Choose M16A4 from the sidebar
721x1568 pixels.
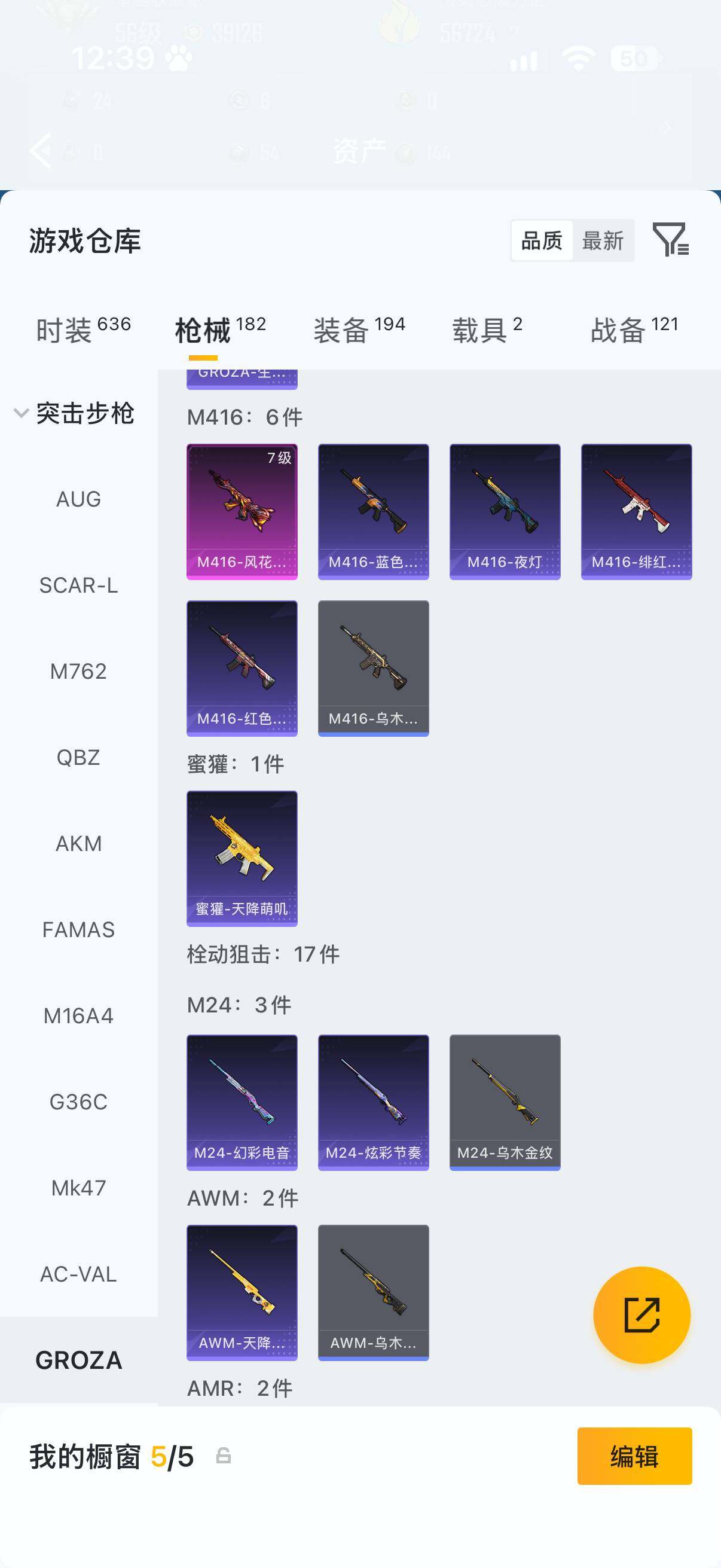(78, 1015)
